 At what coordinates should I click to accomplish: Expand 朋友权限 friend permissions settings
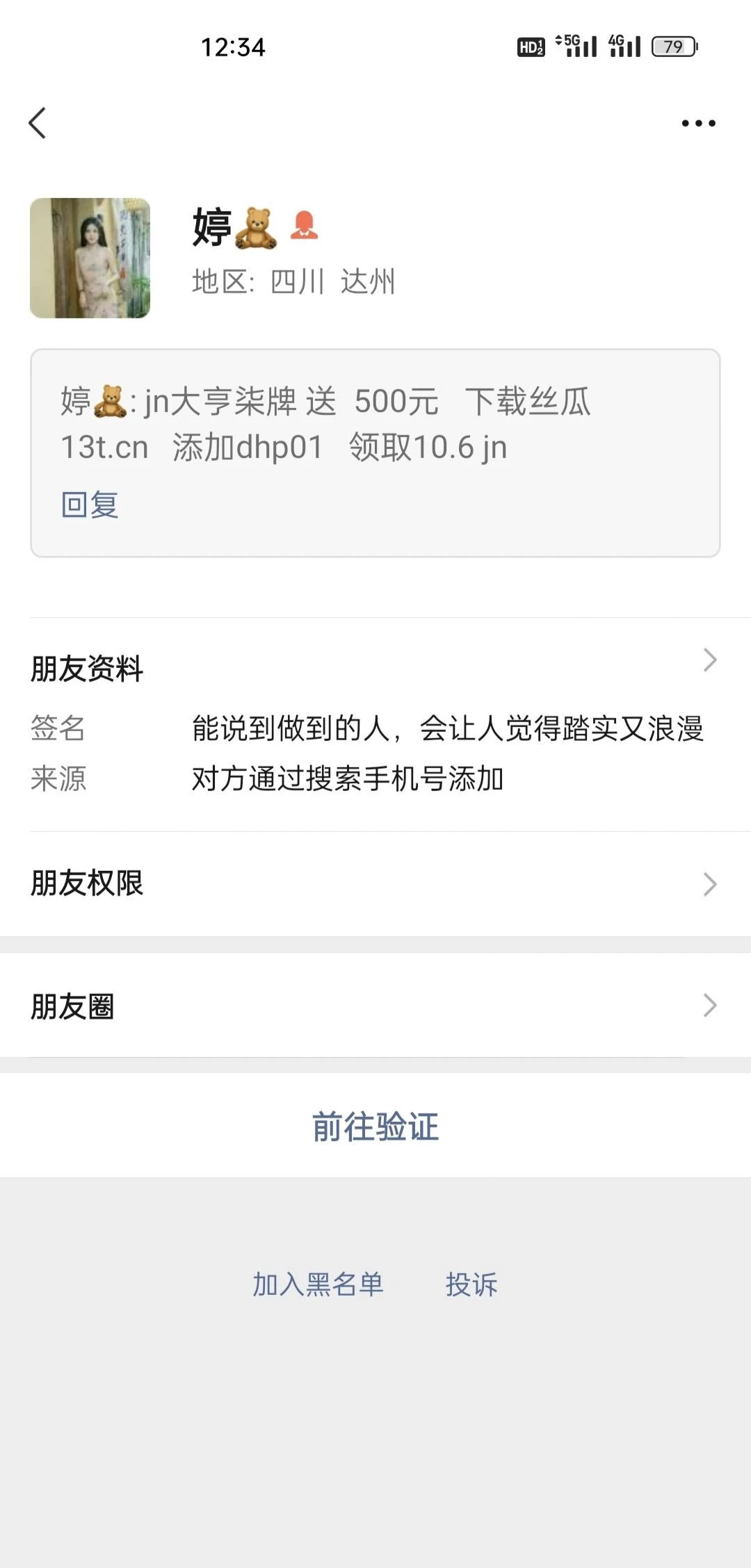[x=375, y=883]
